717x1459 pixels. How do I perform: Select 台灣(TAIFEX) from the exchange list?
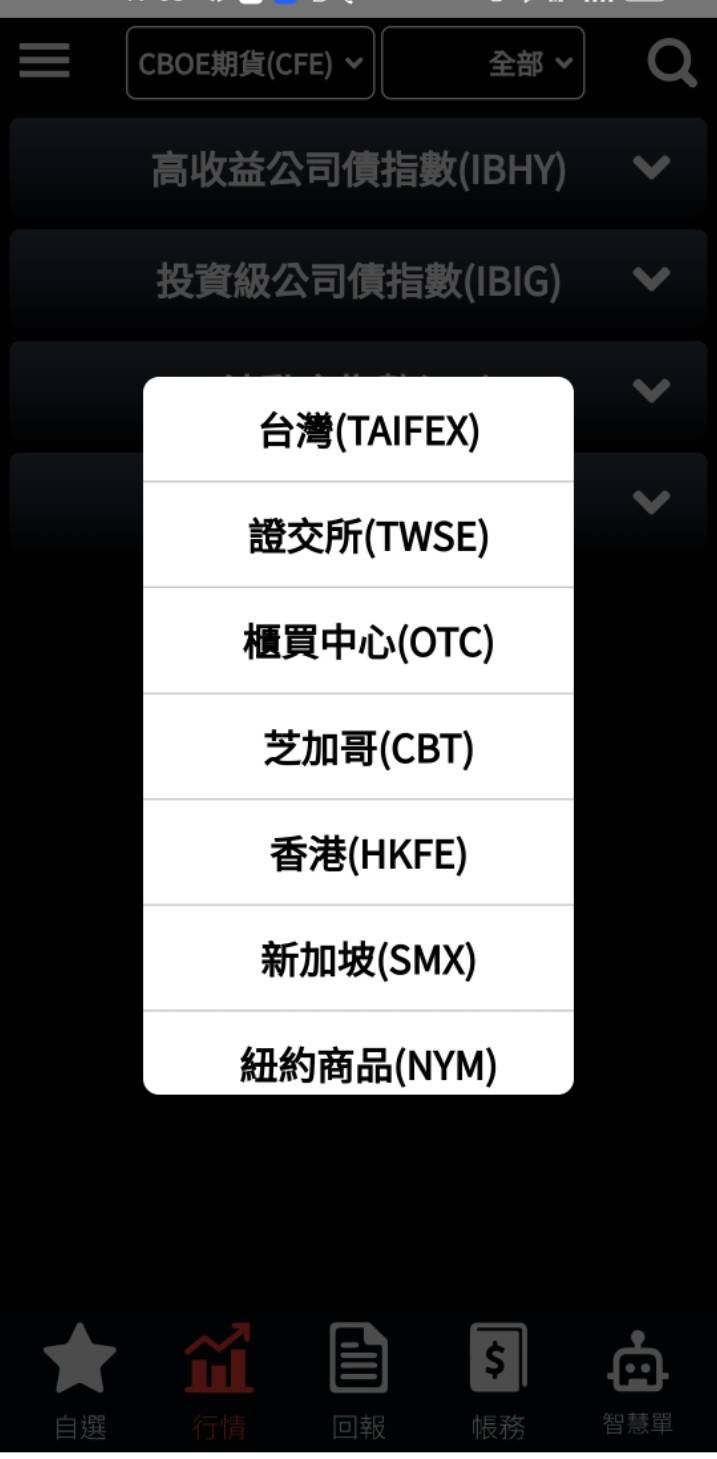[x=358, y=431]
